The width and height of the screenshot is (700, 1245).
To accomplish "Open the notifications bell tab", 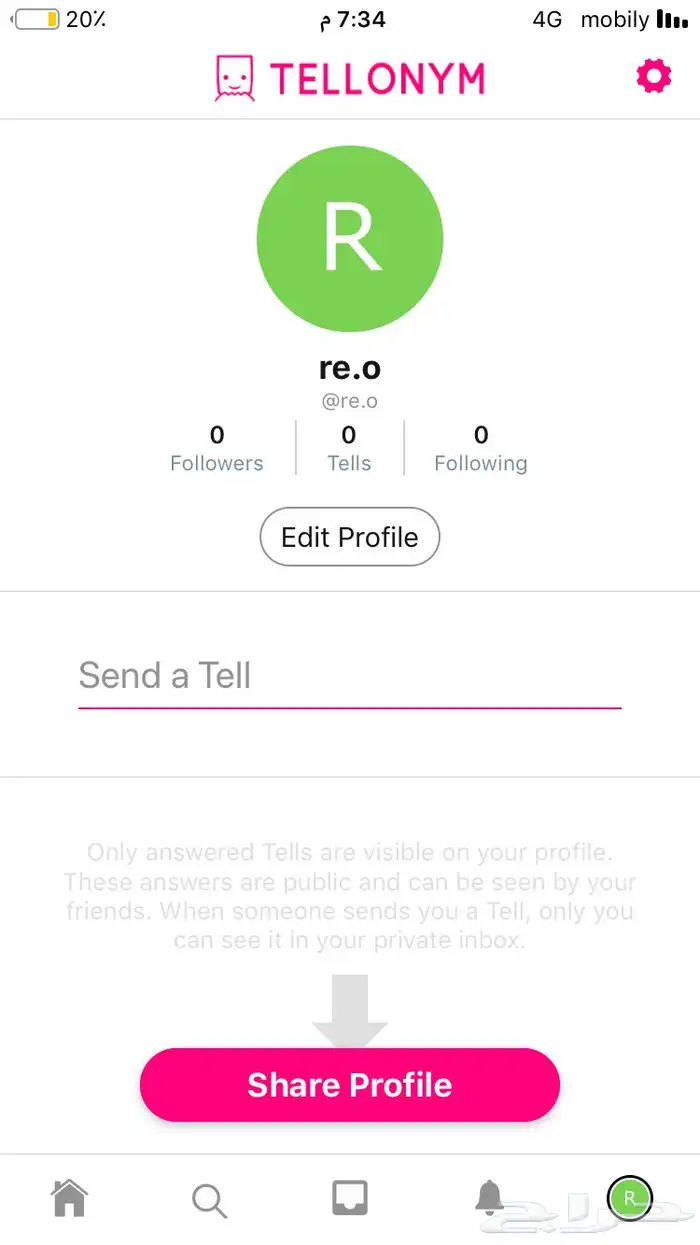I will (489, 1197).
